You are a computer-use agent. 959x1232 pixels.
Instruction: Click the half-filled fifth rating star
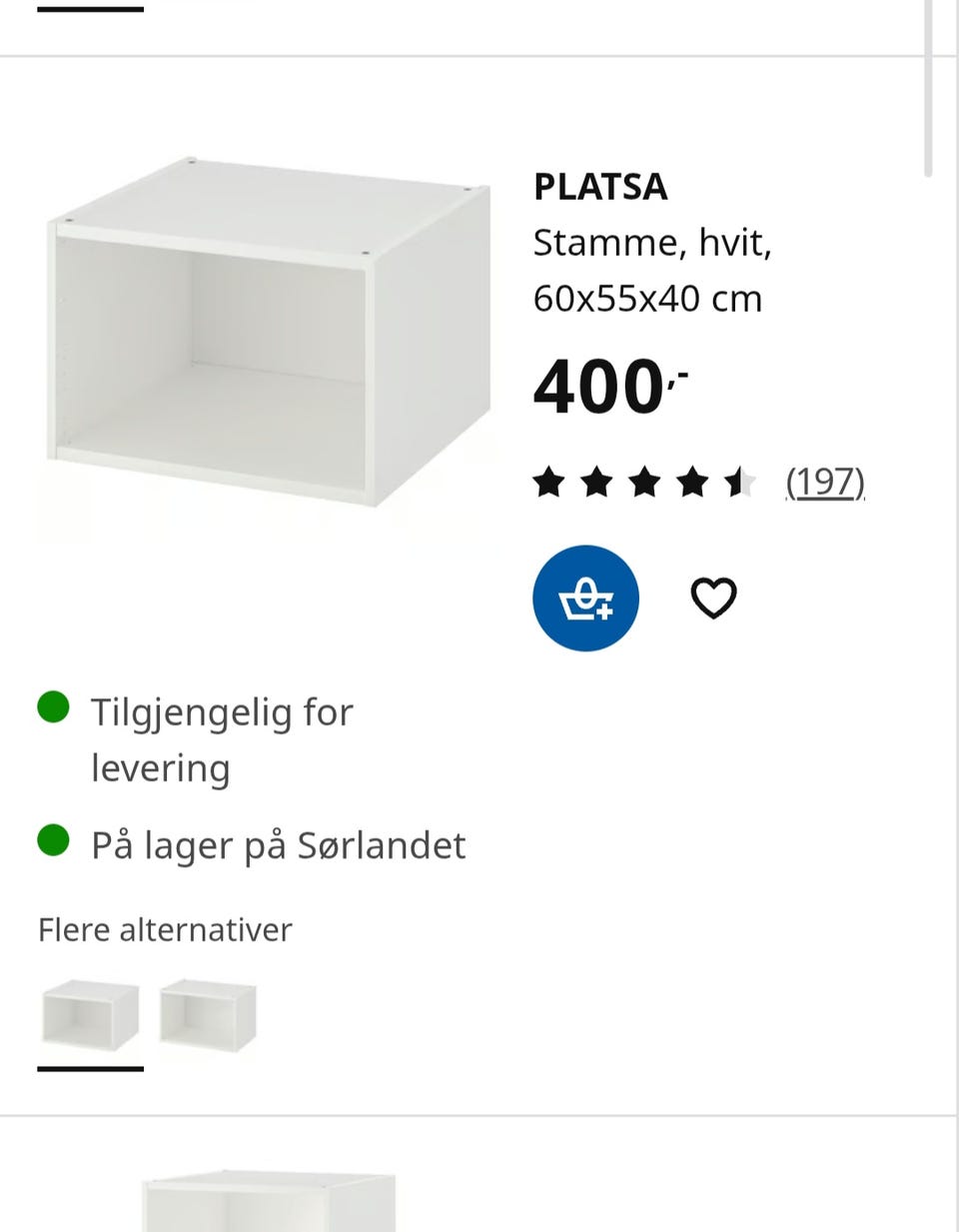pyautogui.click(x=739, y=482)
